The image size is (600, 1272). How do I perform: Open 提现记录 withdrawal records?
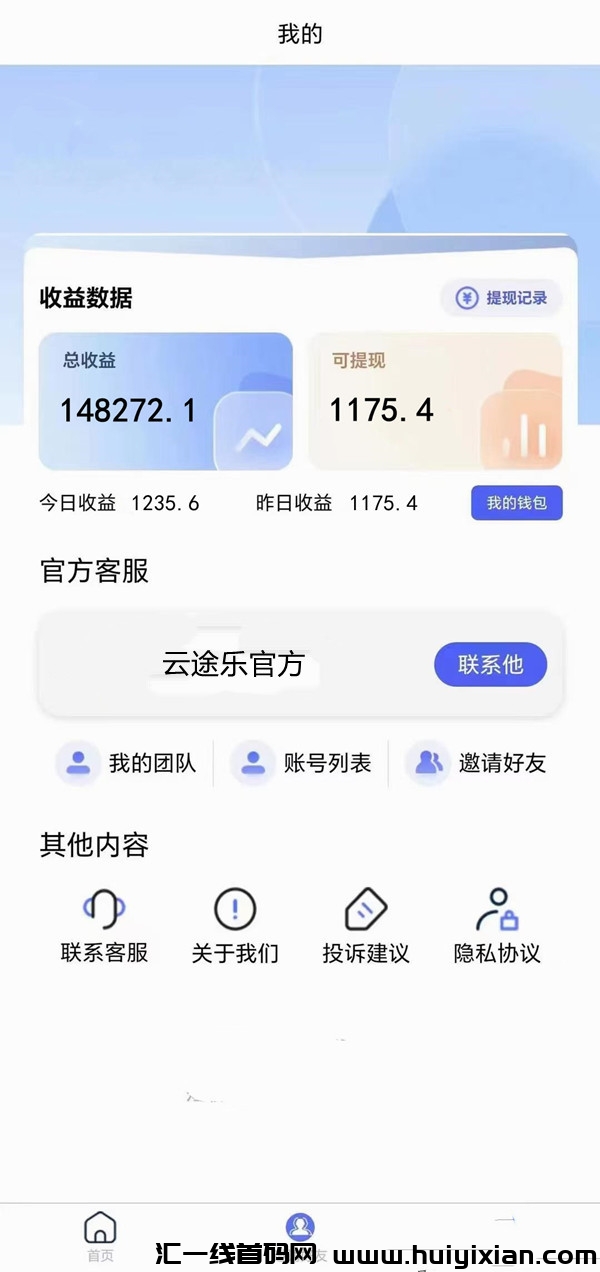[502, 298]
